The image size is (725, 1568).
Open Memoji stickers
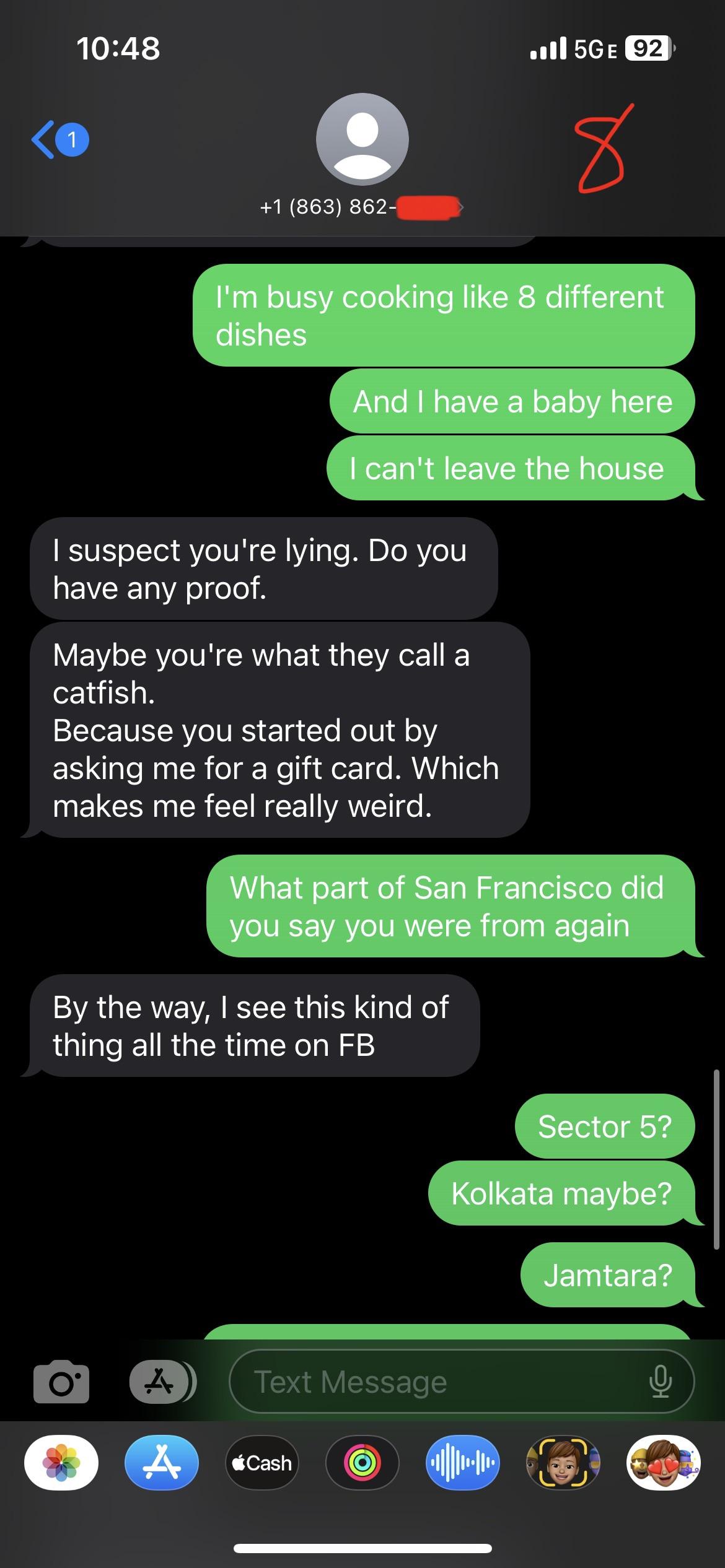(x=663, y=1463)
